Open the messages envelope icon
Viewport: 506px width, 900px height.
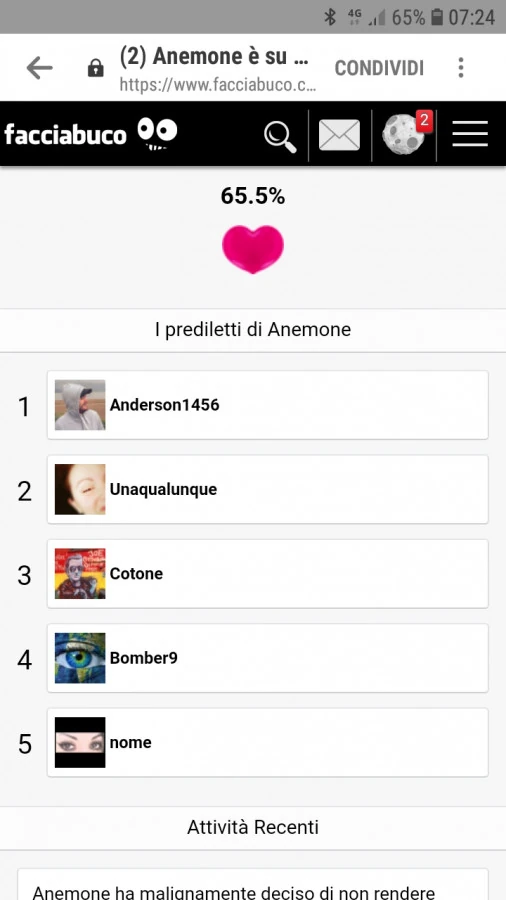coord(340,135)
